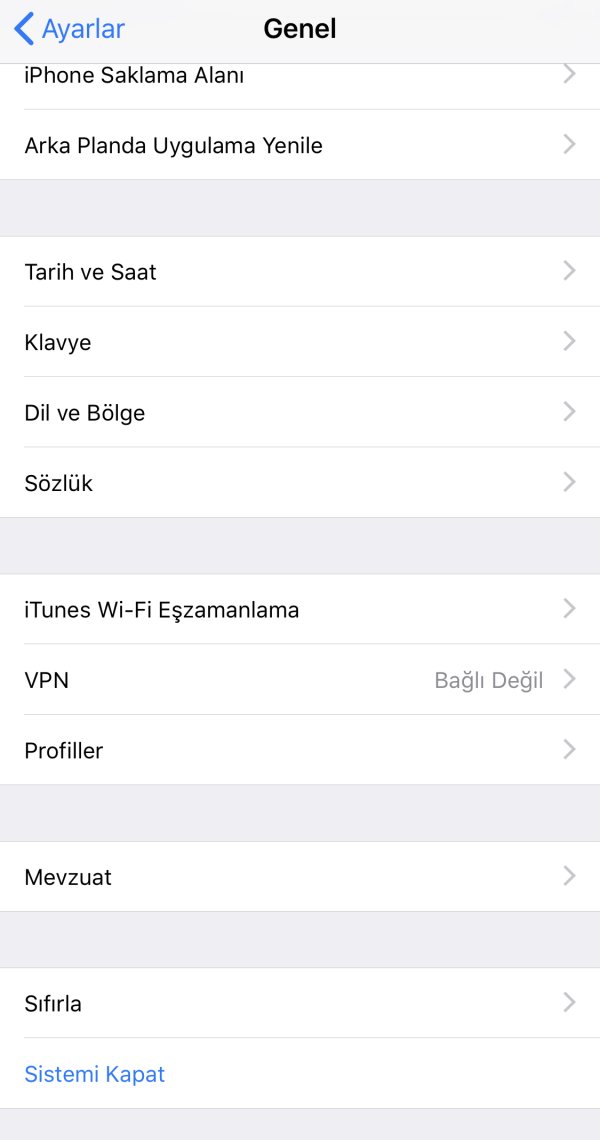Open Profiller
The height and width of the screenshot is (1140, 600).
coord(300,750)
